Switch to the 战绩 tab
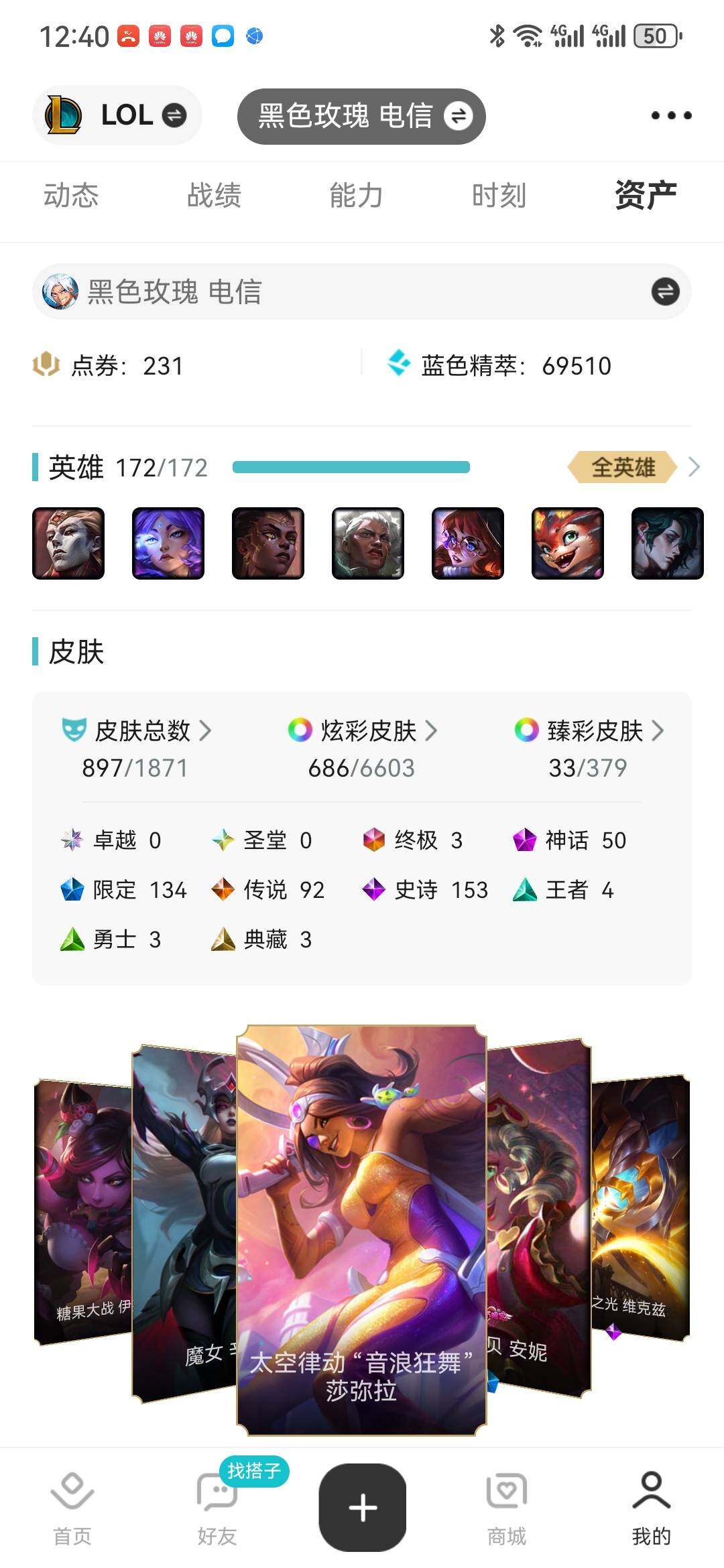 coord(214,196)
